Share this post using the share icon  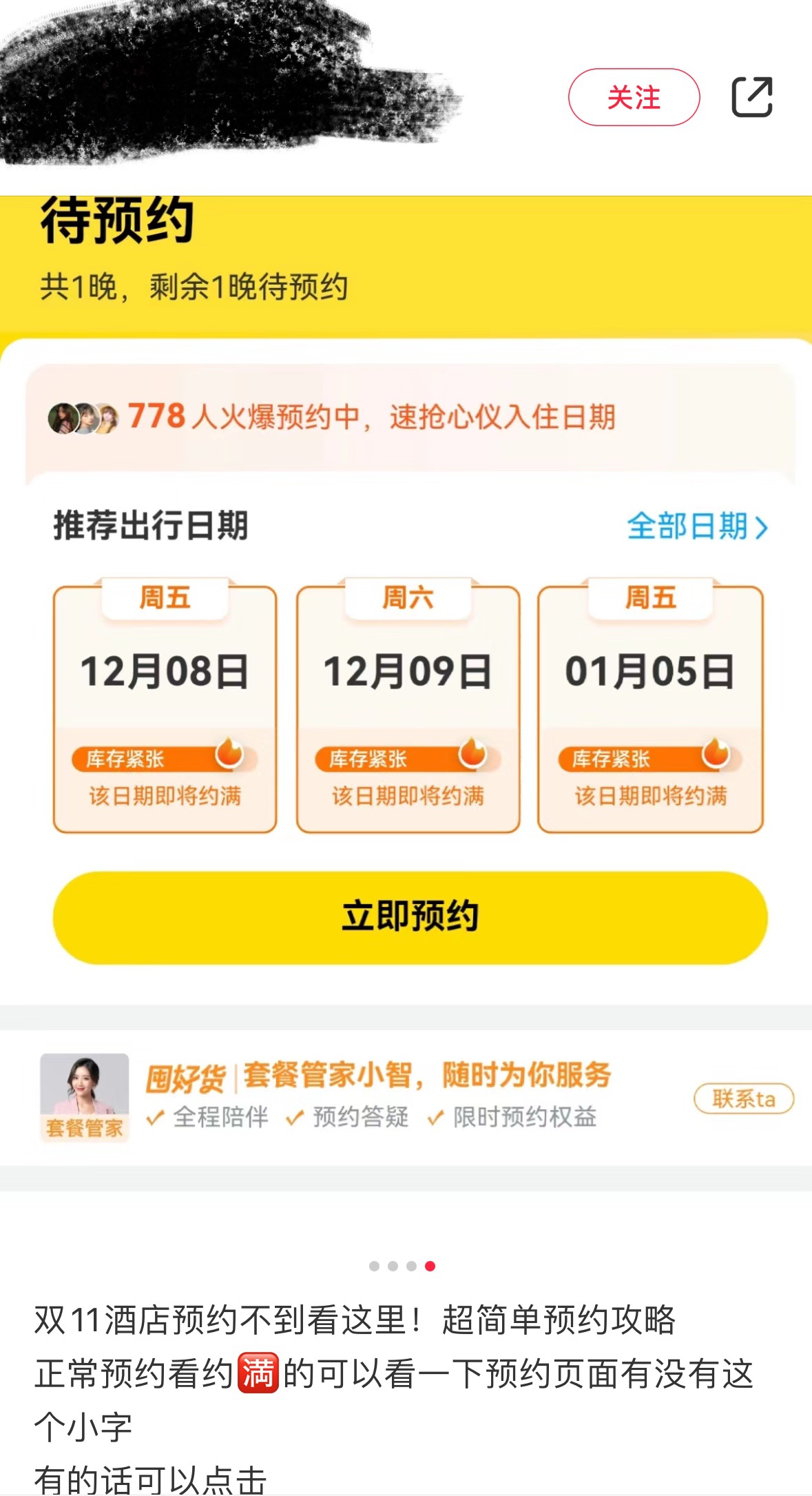click(751, 97)
